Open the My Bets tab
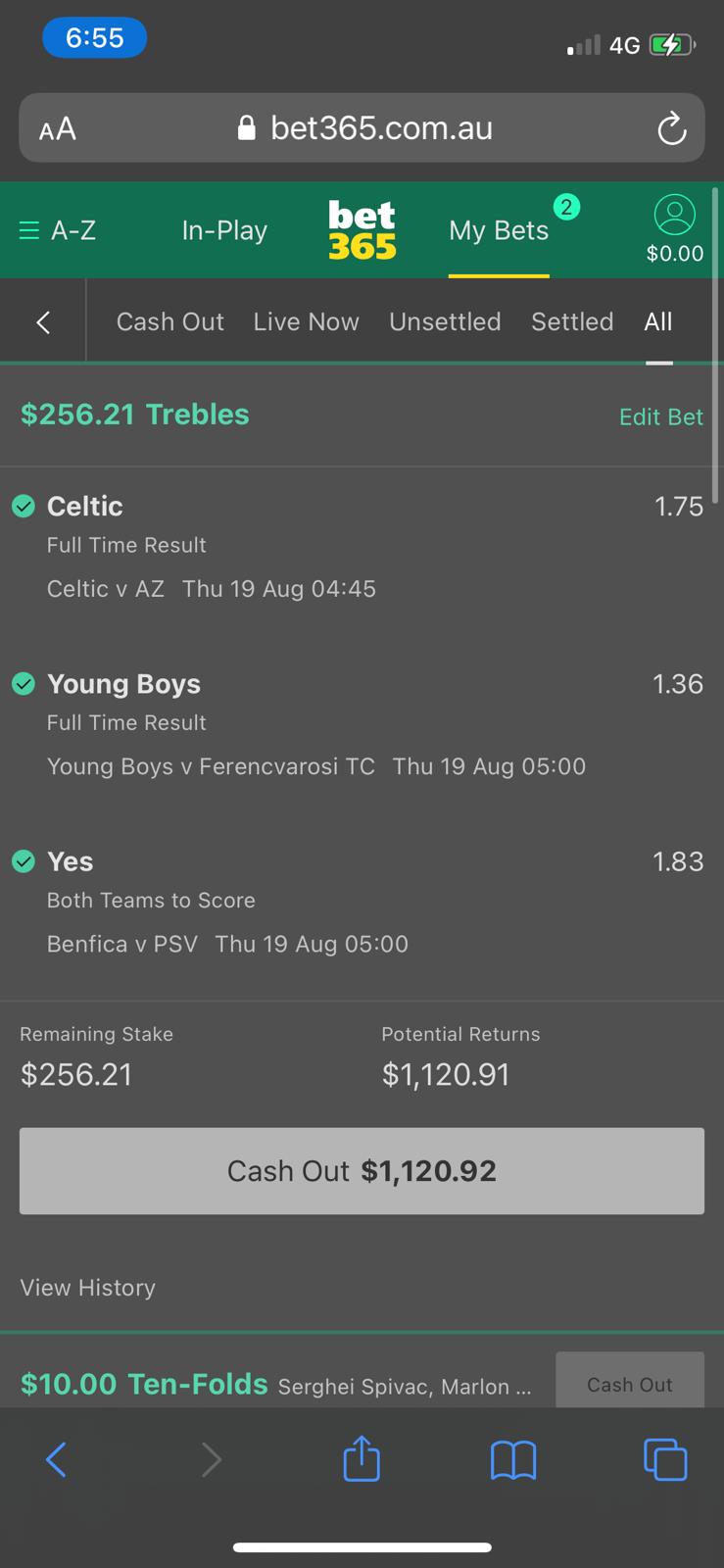 (x=499, y=230)
